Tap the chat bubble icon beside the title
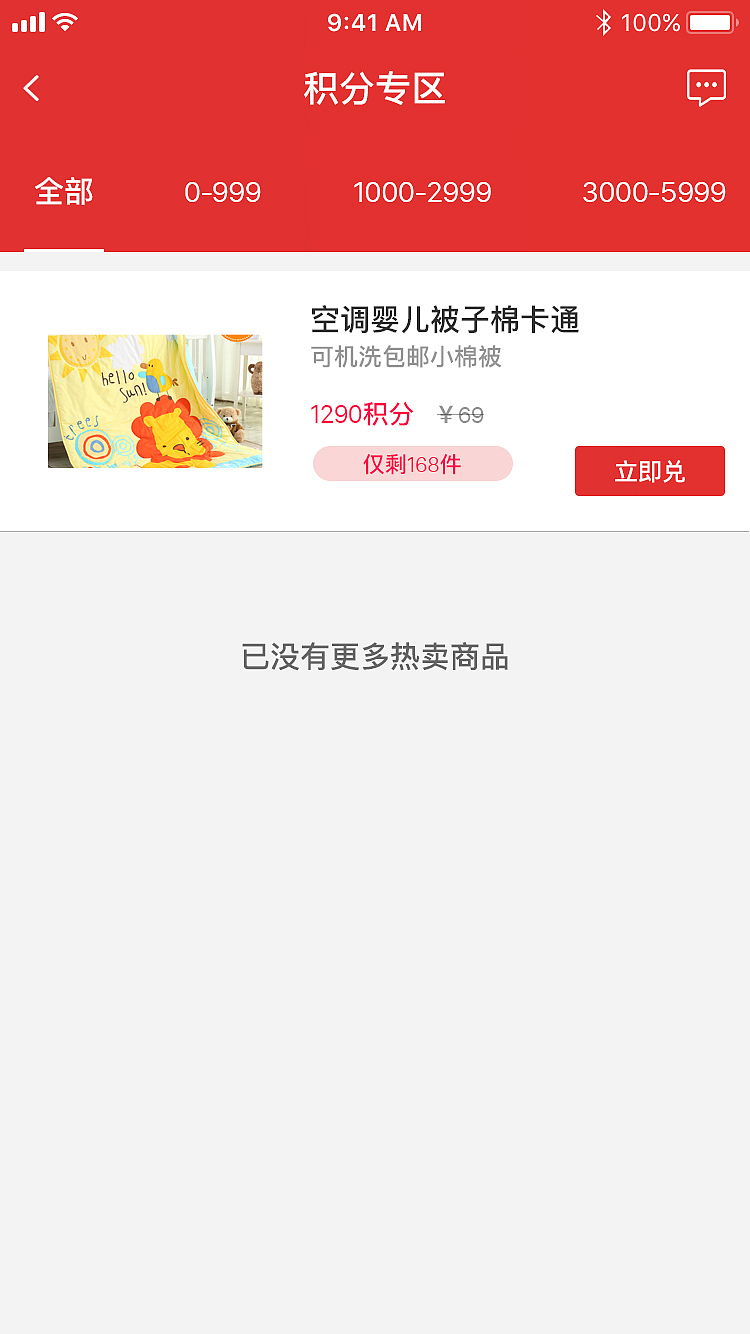750x1334 pixels. (x=707, y=88)
